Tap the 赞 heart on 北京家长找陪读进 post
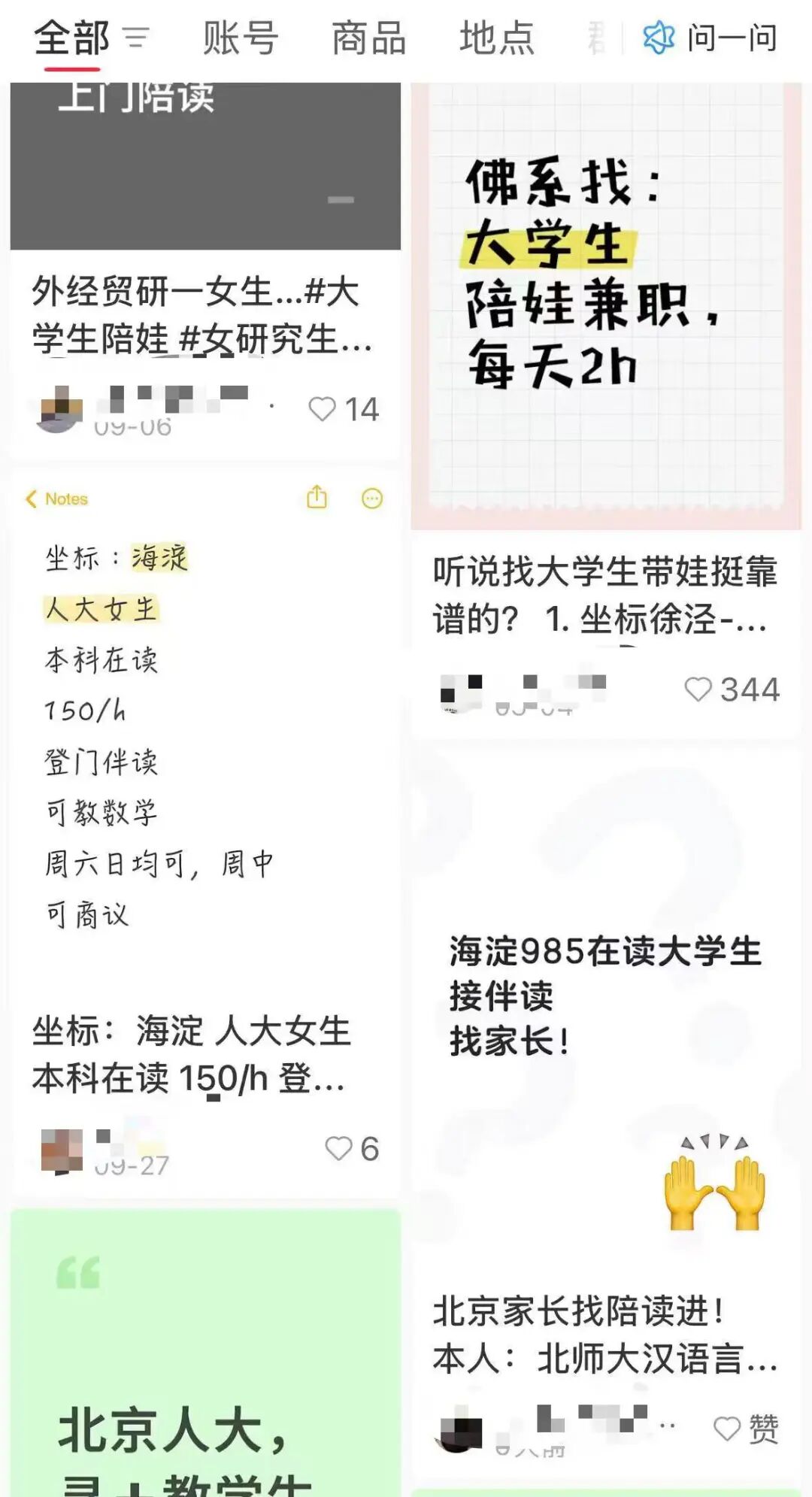This screenshot has height=1497, width=812. click(727, 1429)
